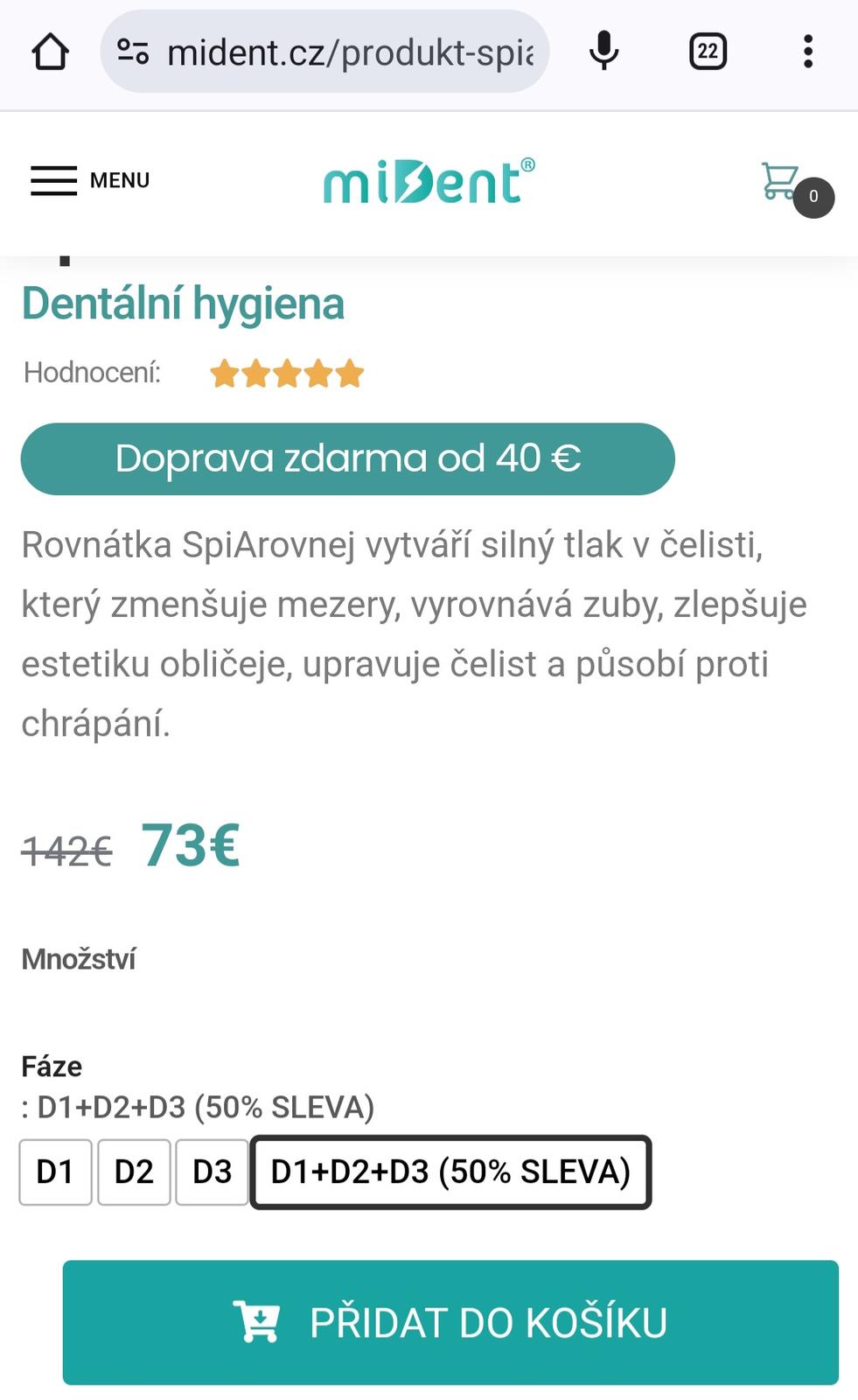Image resolution: width=858 pixels, height=1400 pixels.
Task: Choose the D2 phase option
Action: coord(134,1172)
